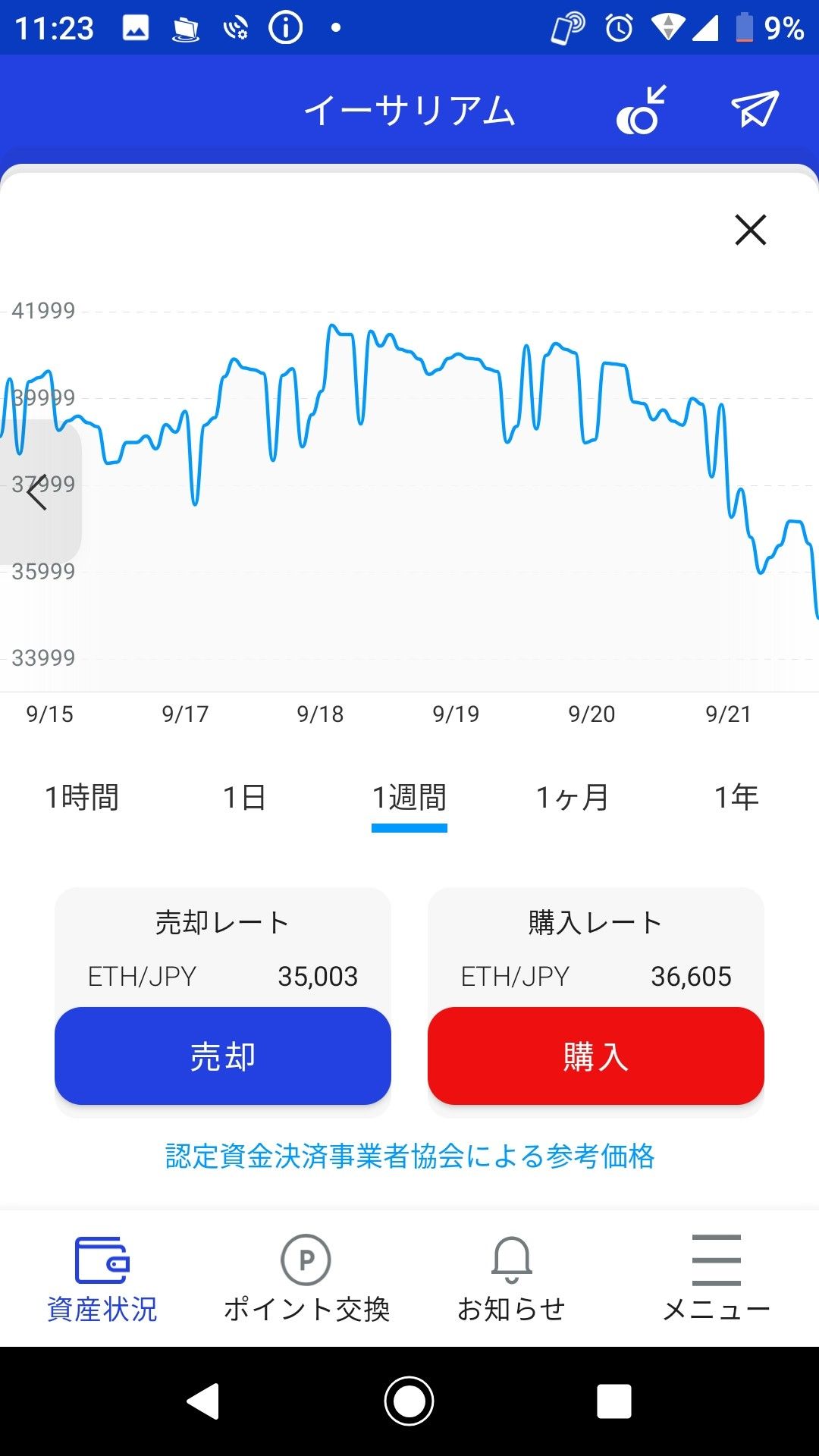The width and height of the screenshot is (819, 1456).
Task: Go to the previous chart with left arrow
Action: pyautogui.click(x=36, y=494)
